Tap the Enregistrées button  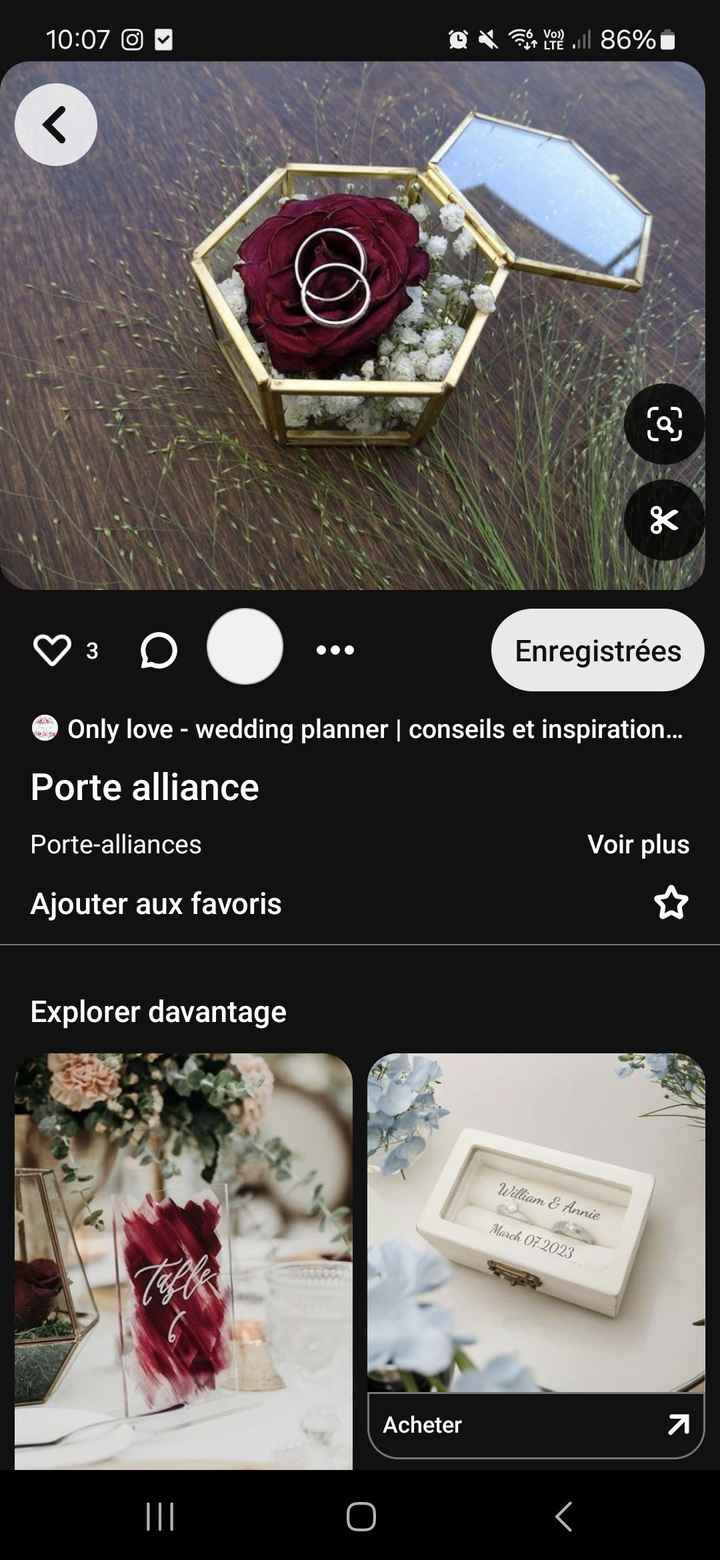coord(597,650)
